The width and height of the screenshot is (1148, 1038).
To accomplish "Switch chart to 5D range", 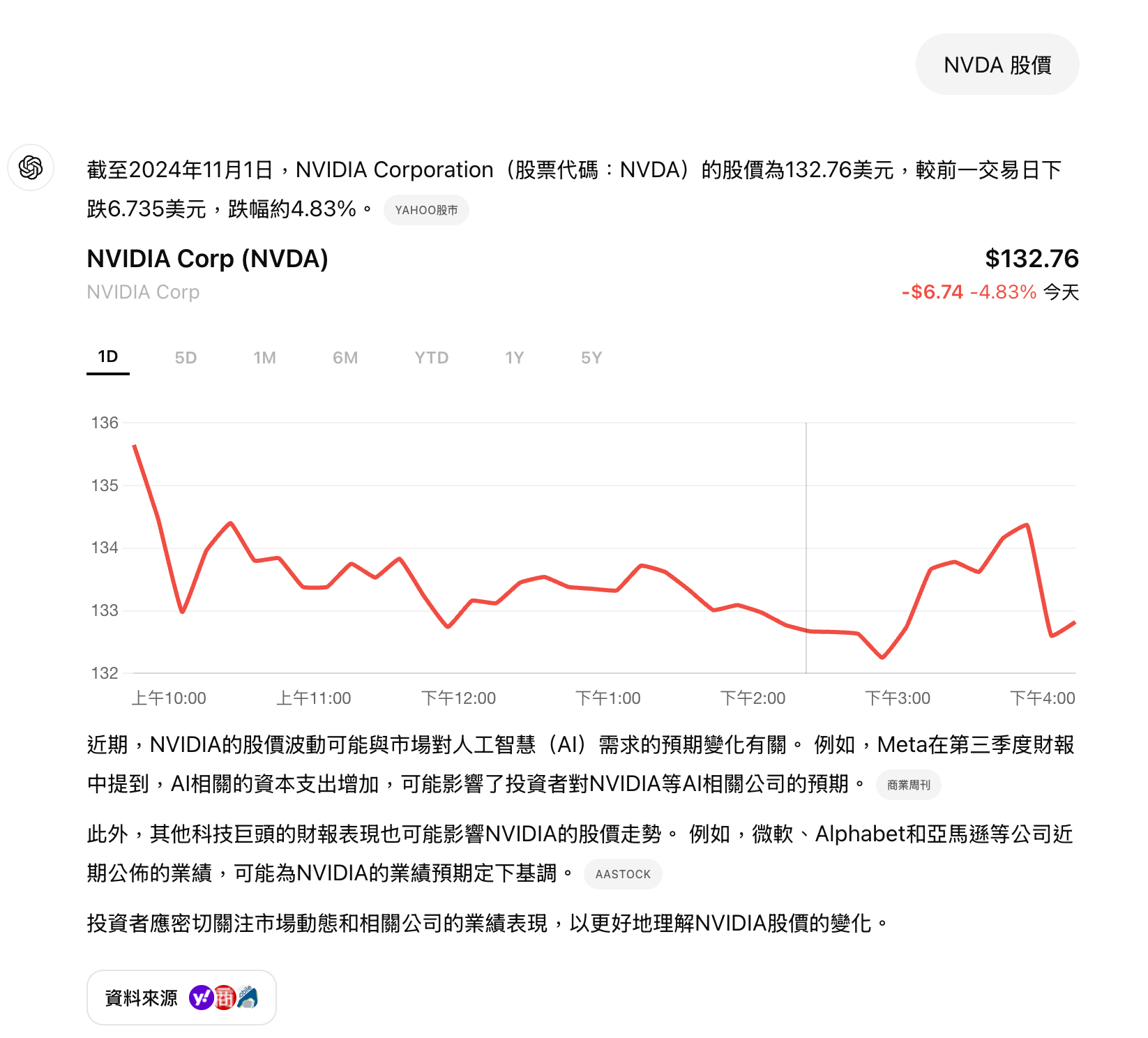I will pos(186,358).
